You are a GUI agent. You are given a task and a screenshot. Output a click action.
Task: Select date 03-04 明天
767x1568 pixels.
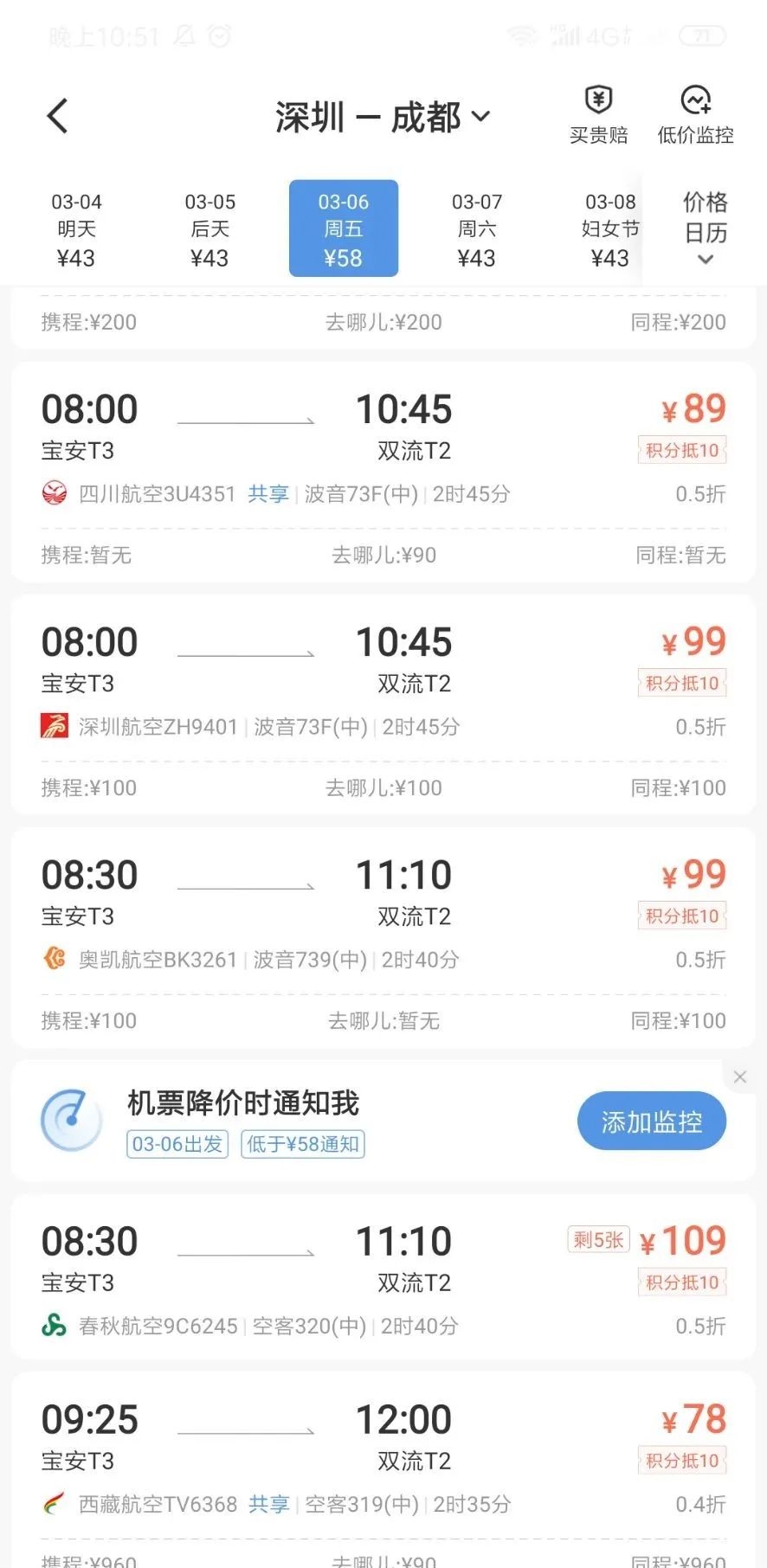76,229
